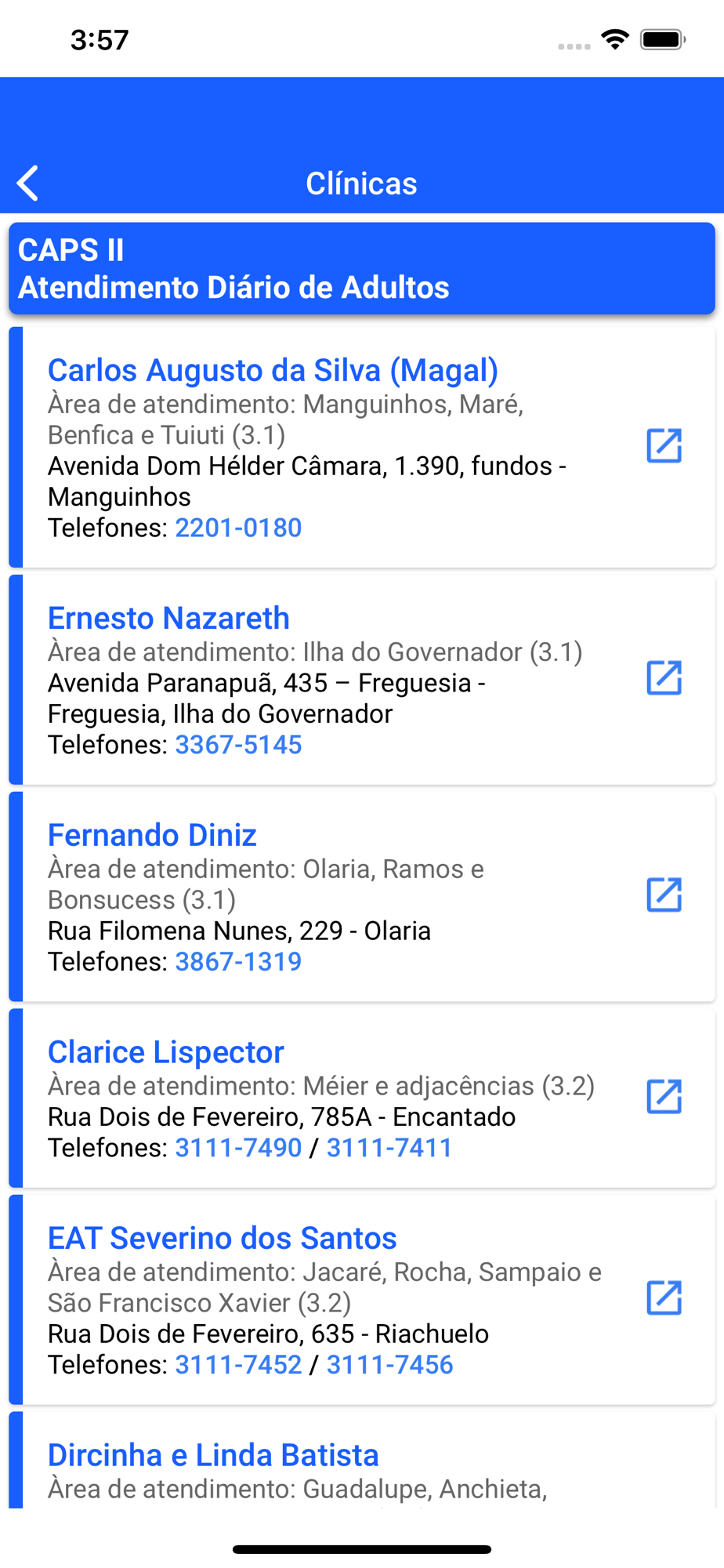The image size is (724, 1568).
Task: Select the Ernesto Nazareth clinic name
Action: tap(168, 619)
